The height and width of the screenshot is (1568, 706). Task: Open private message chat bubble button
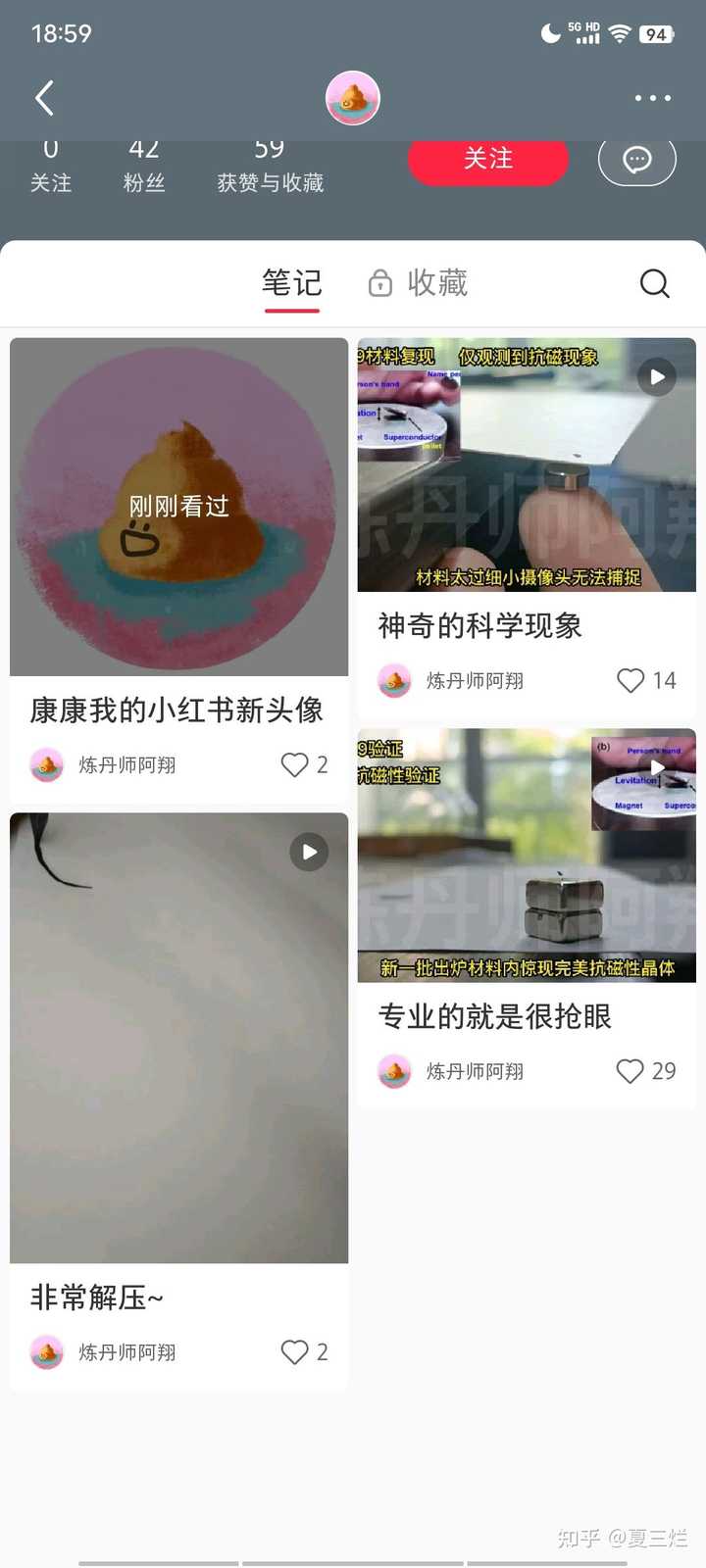637,160
